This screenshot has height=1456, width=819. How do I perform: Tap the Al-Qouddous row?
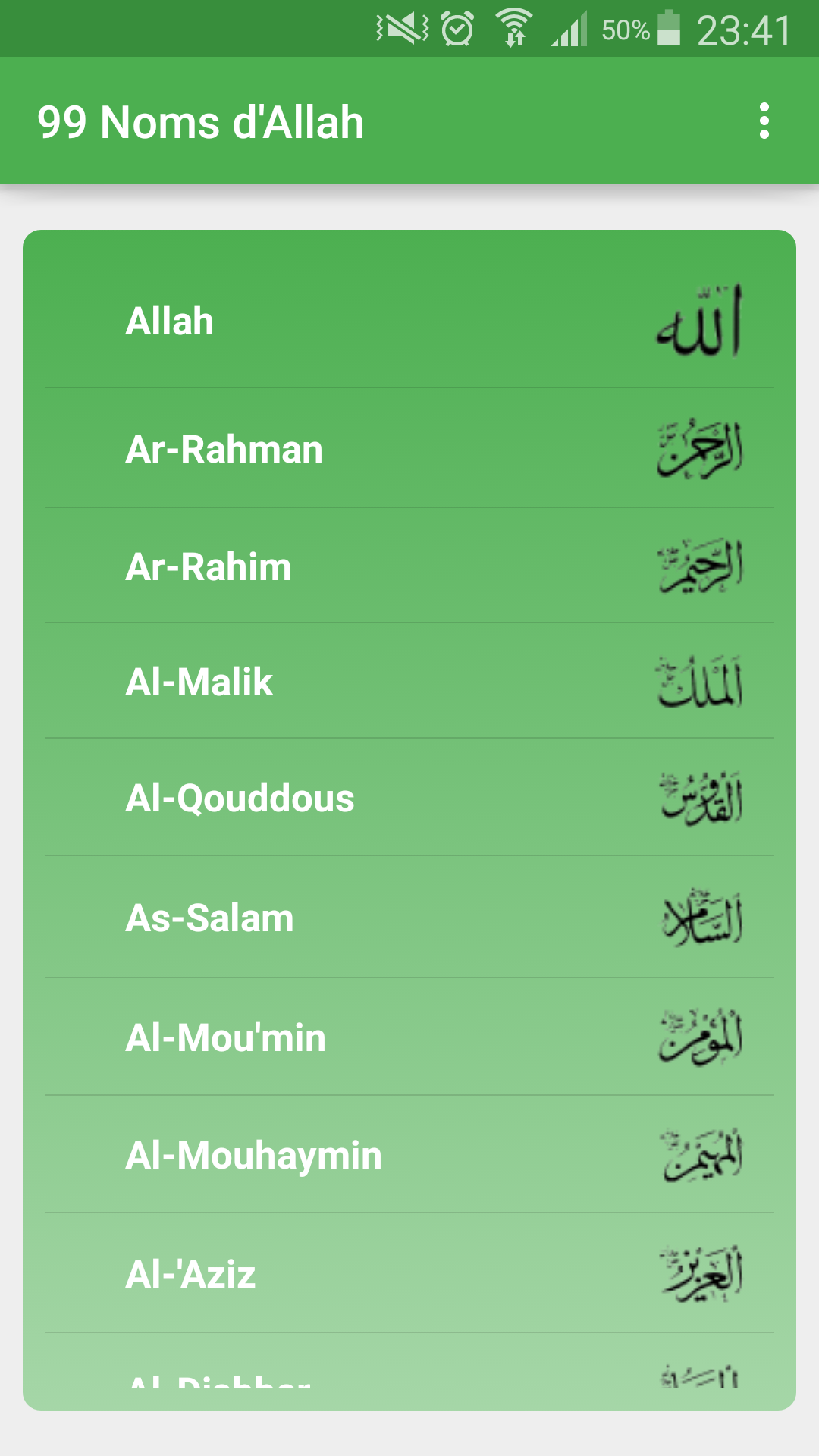[x=409, y=798]
